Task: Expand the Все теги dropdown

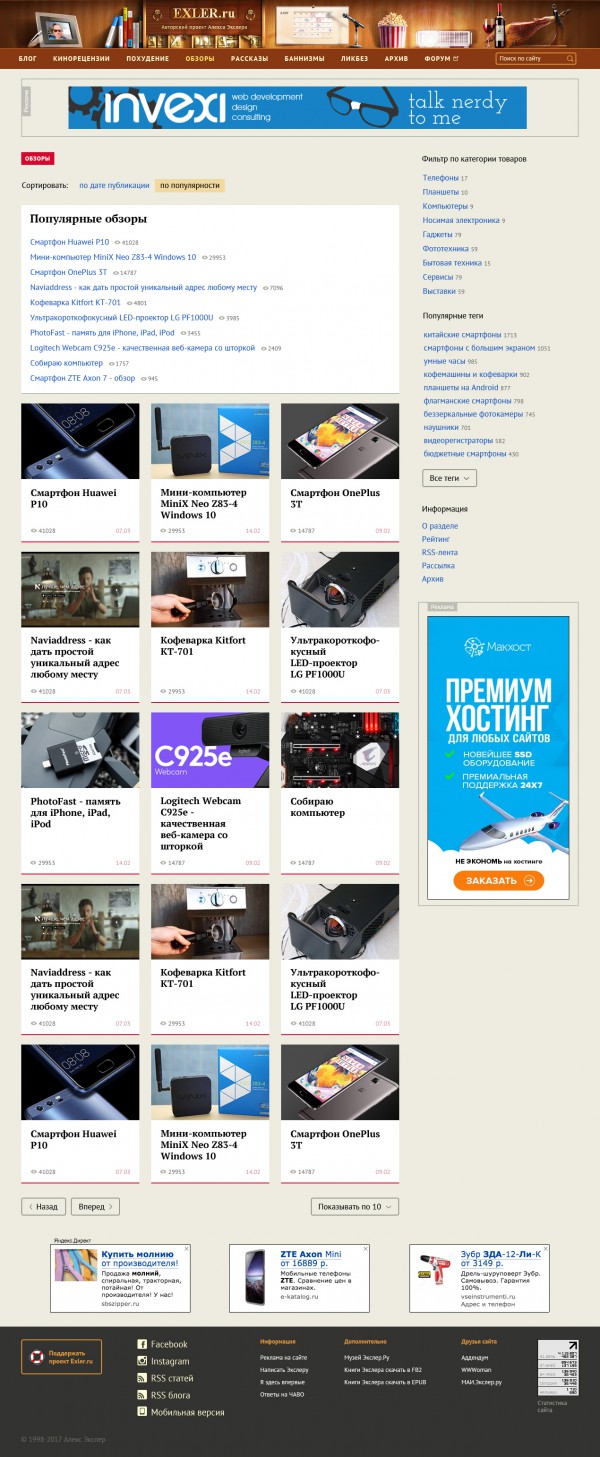Action: (x=449, y=478)
